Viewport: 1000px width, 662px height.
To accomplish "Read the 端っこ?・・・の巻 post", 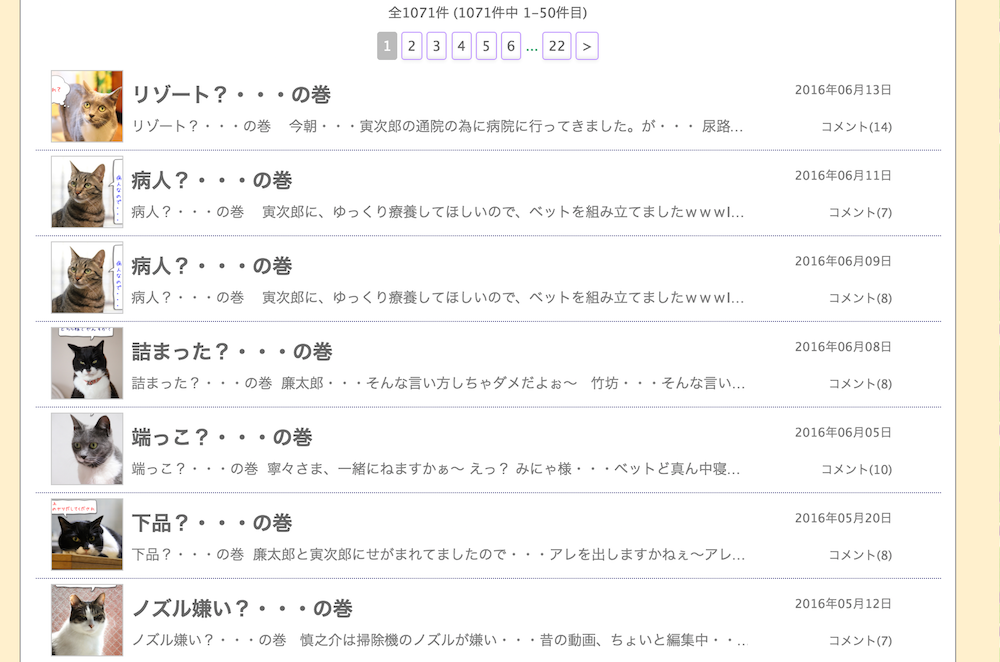I will (x=222, y=437).
